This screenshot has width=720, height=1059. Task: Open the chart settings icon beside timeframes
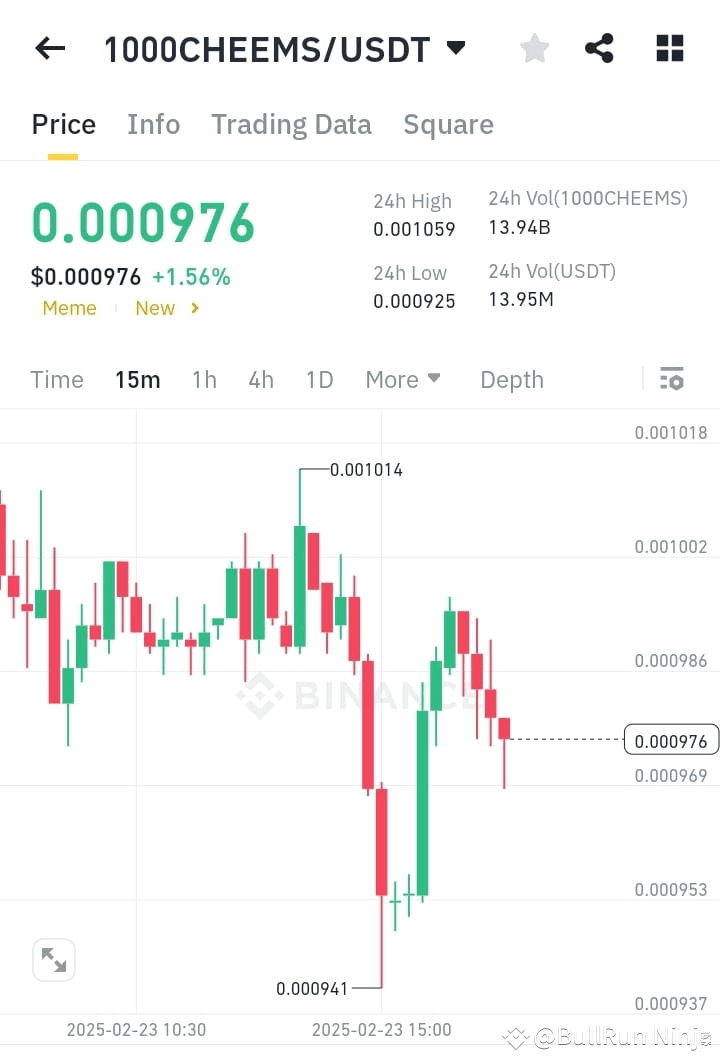pyautogui.click(x=672, y=379)
